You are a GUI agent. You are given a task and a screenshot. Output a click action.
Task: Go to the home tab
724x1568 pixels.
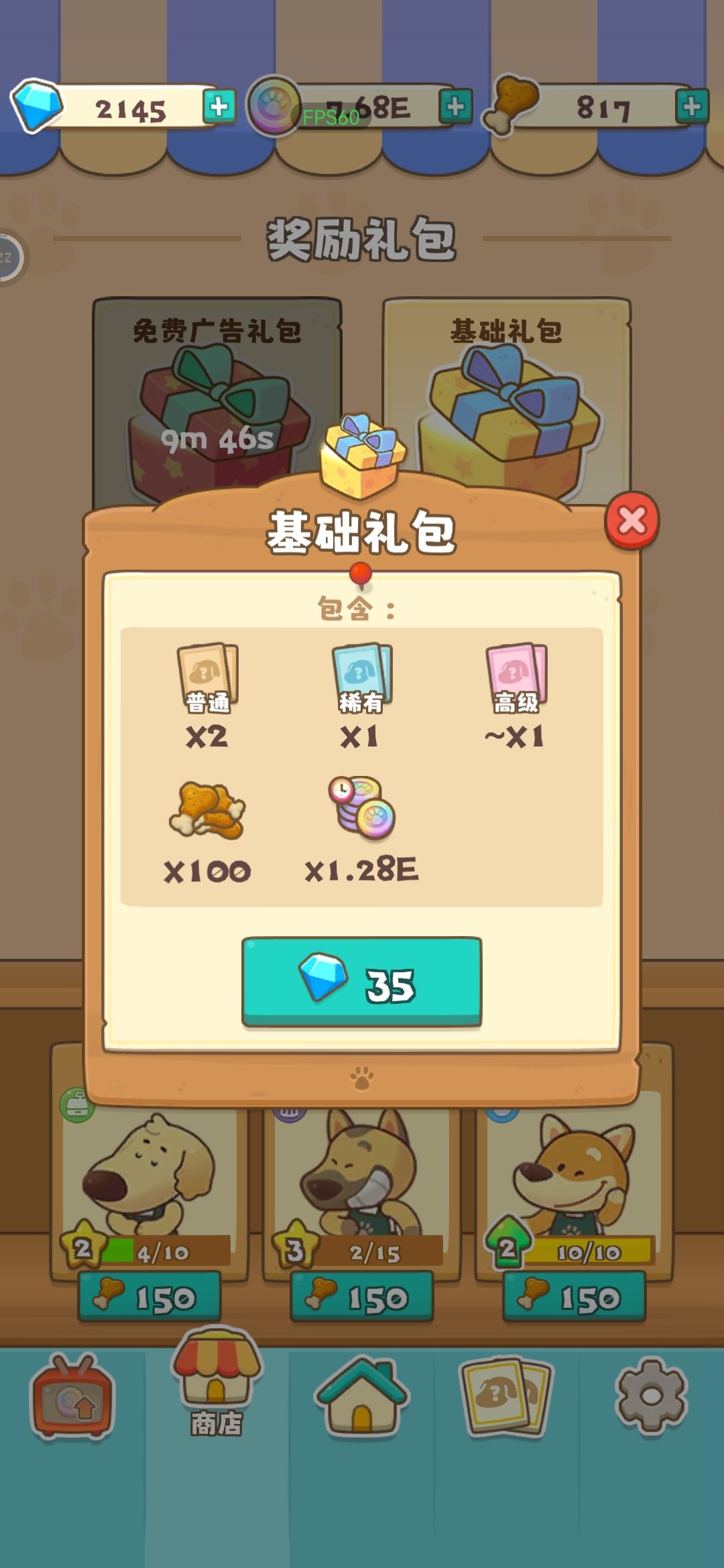tap(361, 1397)
